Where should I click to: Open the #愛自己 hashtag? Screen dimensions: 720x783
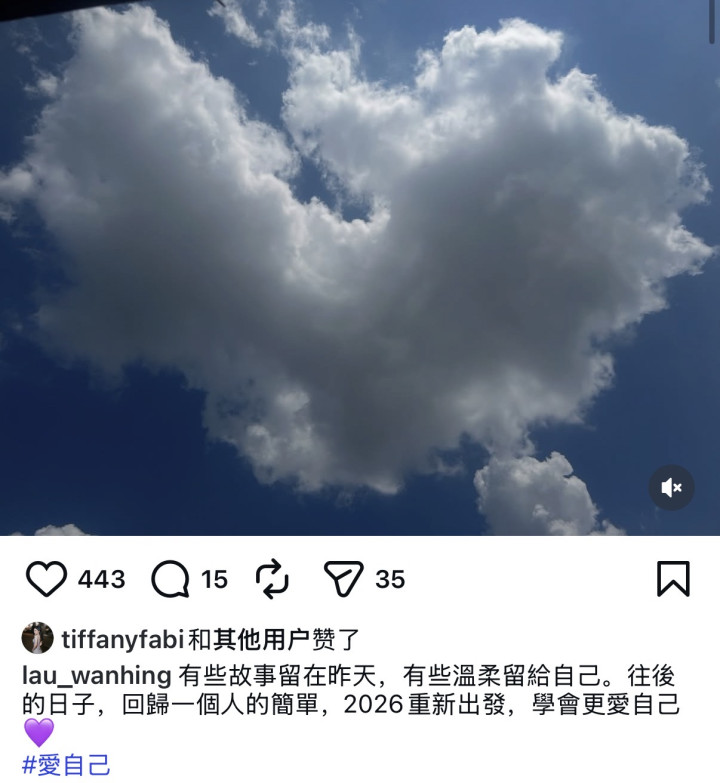tap(66, 765)
